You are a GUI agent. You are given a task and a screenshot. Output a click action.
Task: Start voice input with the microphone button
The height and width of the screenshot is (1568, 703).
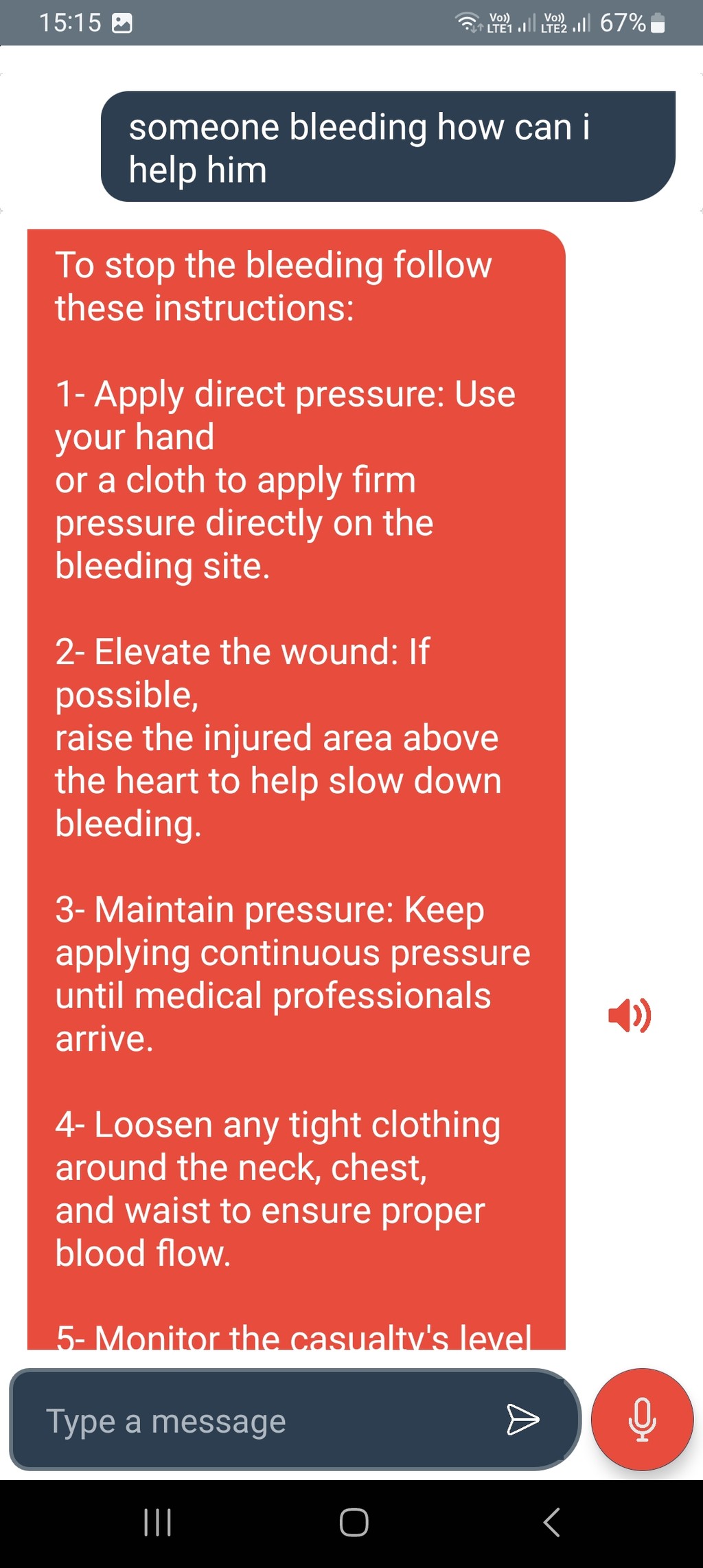pyautogui.click(x=642, y=1419)
